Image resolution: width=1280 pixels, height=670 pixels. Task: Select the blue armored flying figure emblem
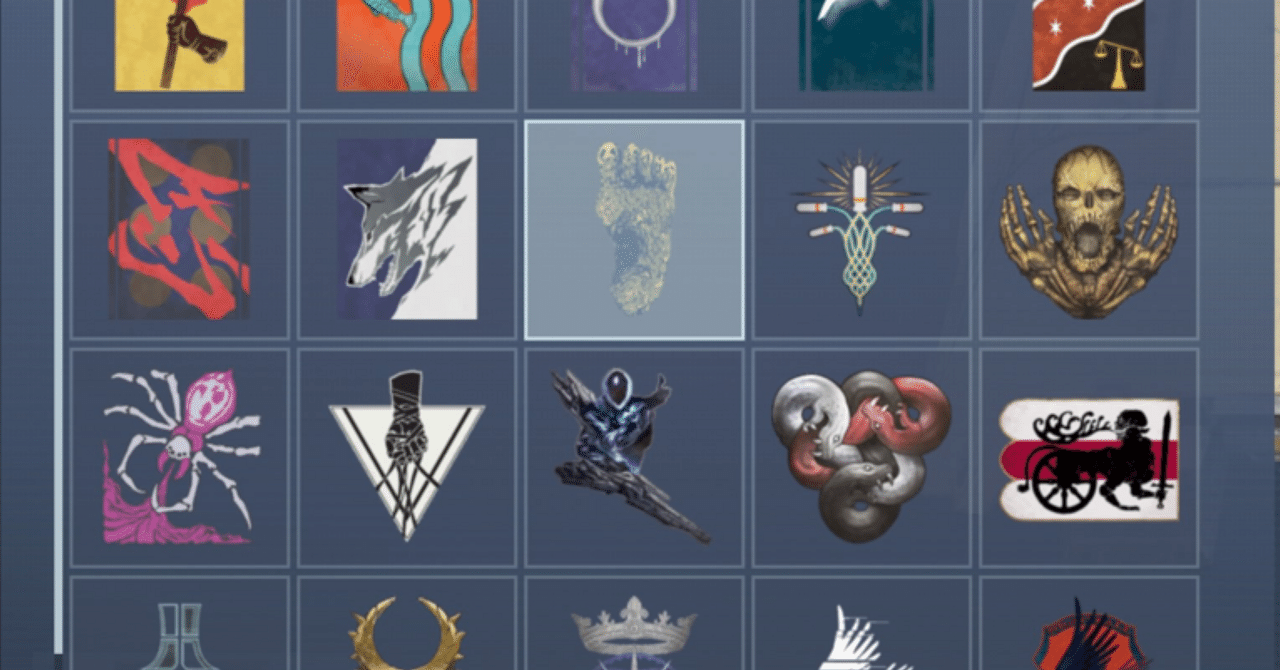(634, 457)
